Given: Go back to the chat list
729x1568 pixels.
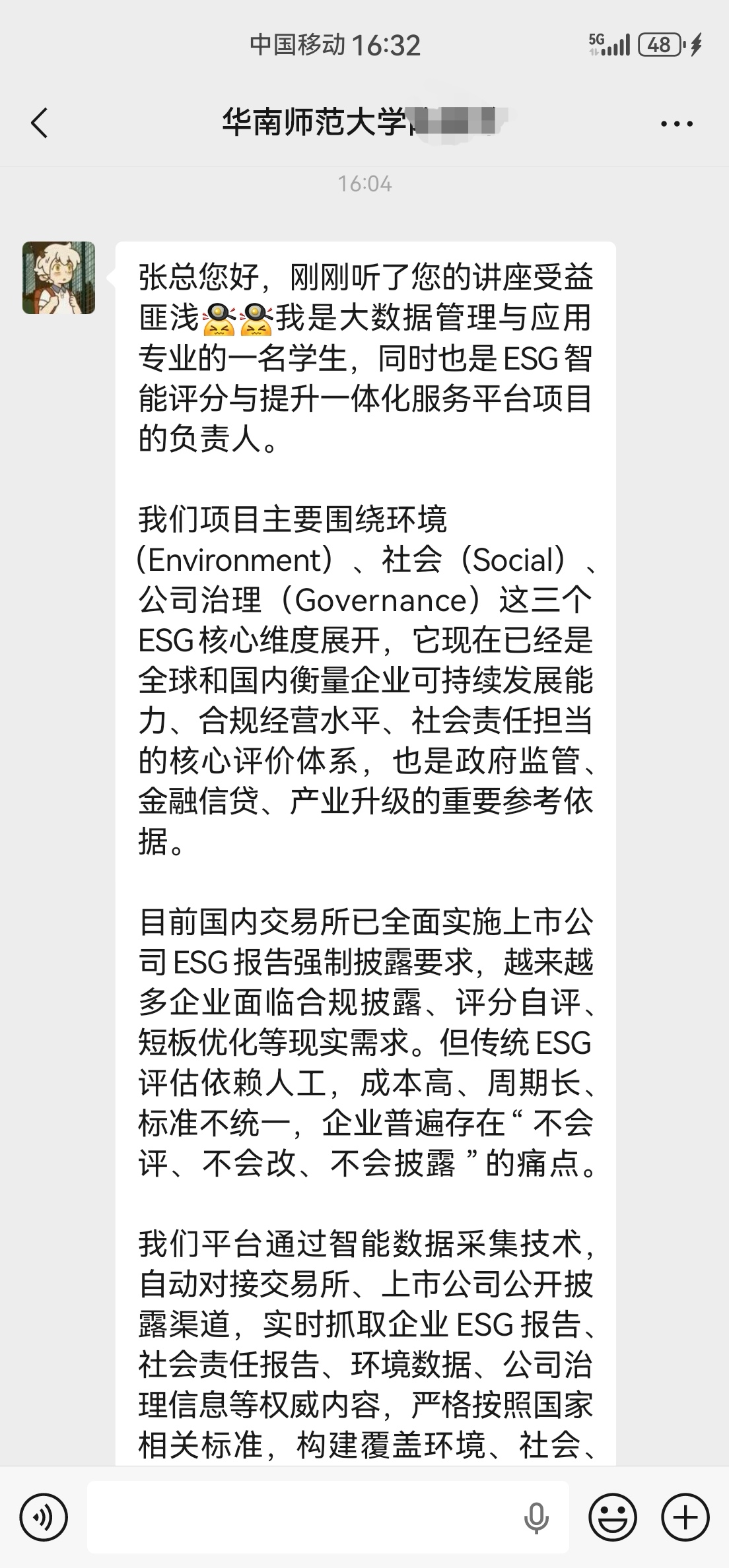Looking at the screenshot, I should tap(40, 123).
